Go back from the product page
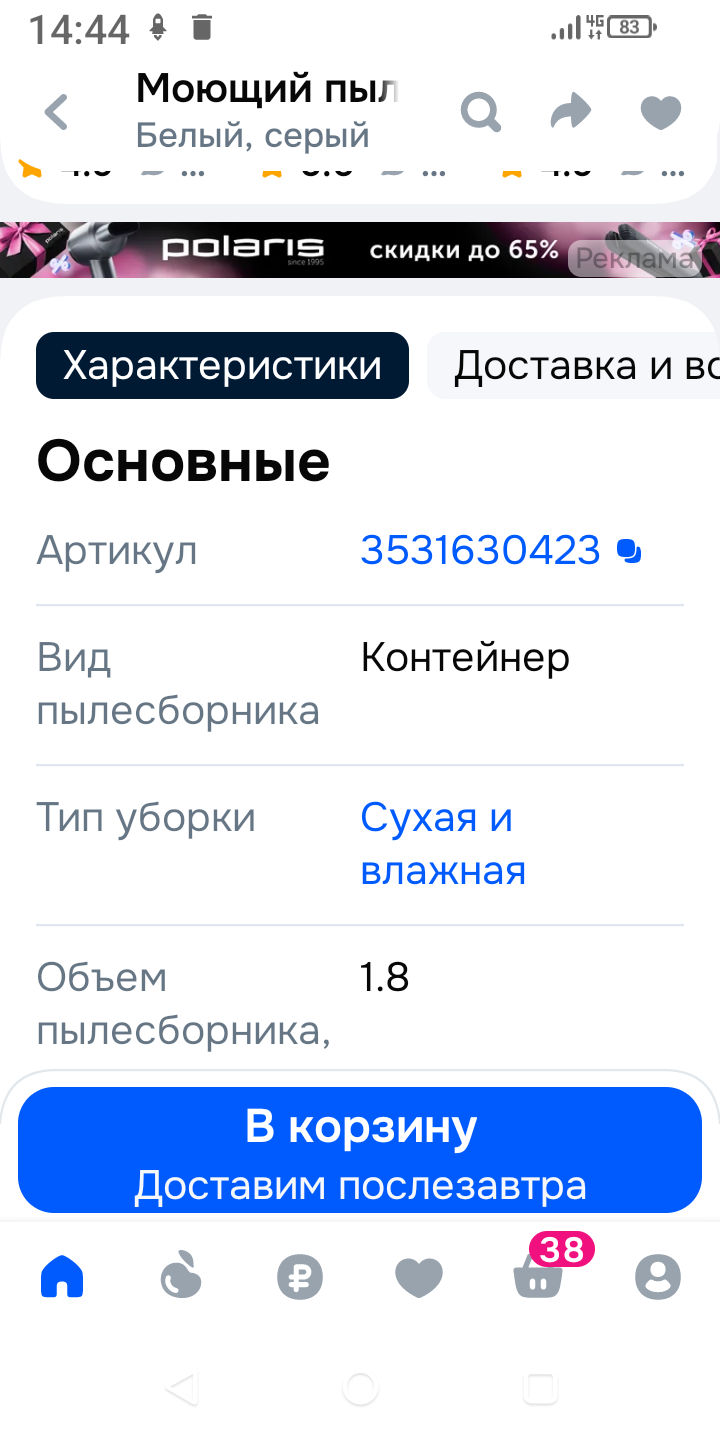The height and width of the screenshot is (1440, 720). coord(57,112)
